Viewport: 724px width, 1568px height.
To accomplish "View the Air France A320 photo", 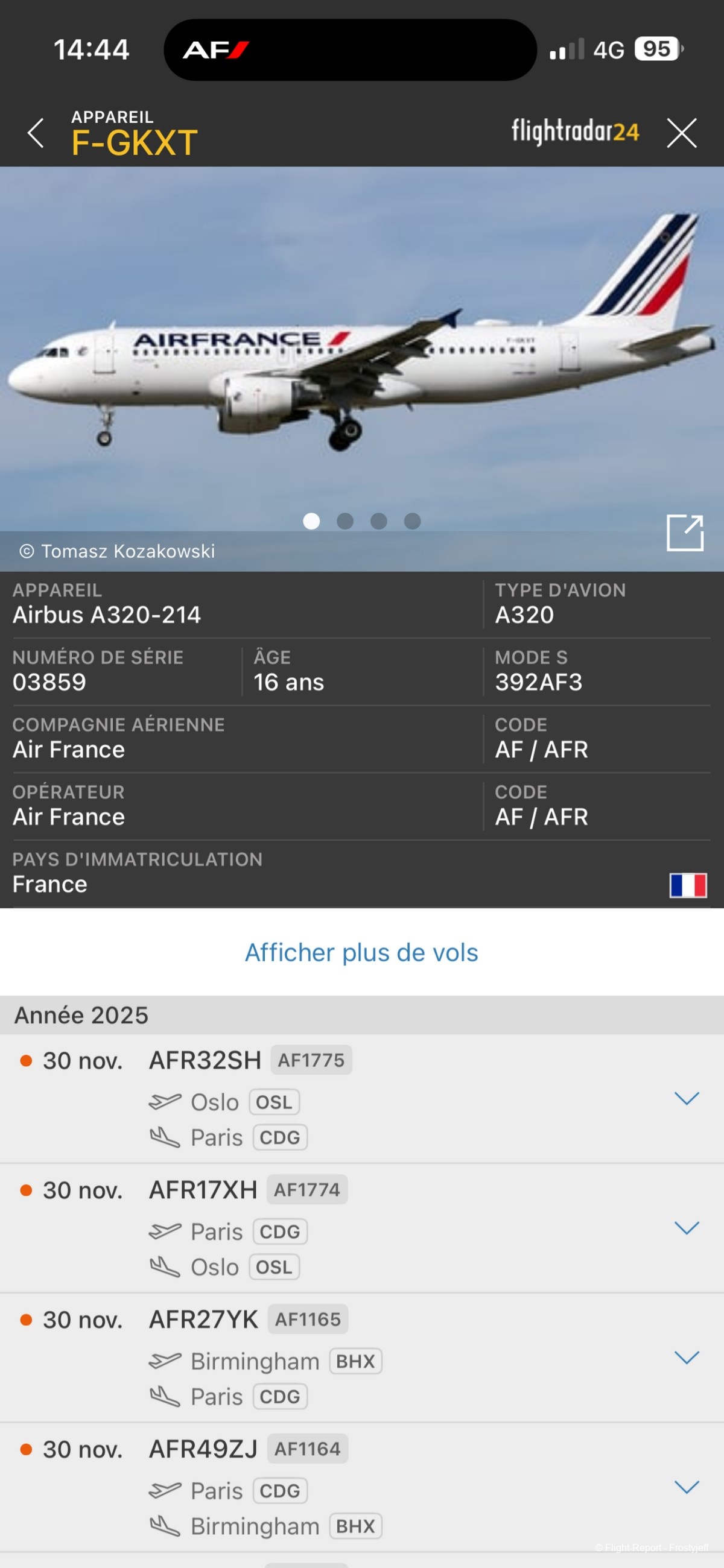I will point(361,353).
